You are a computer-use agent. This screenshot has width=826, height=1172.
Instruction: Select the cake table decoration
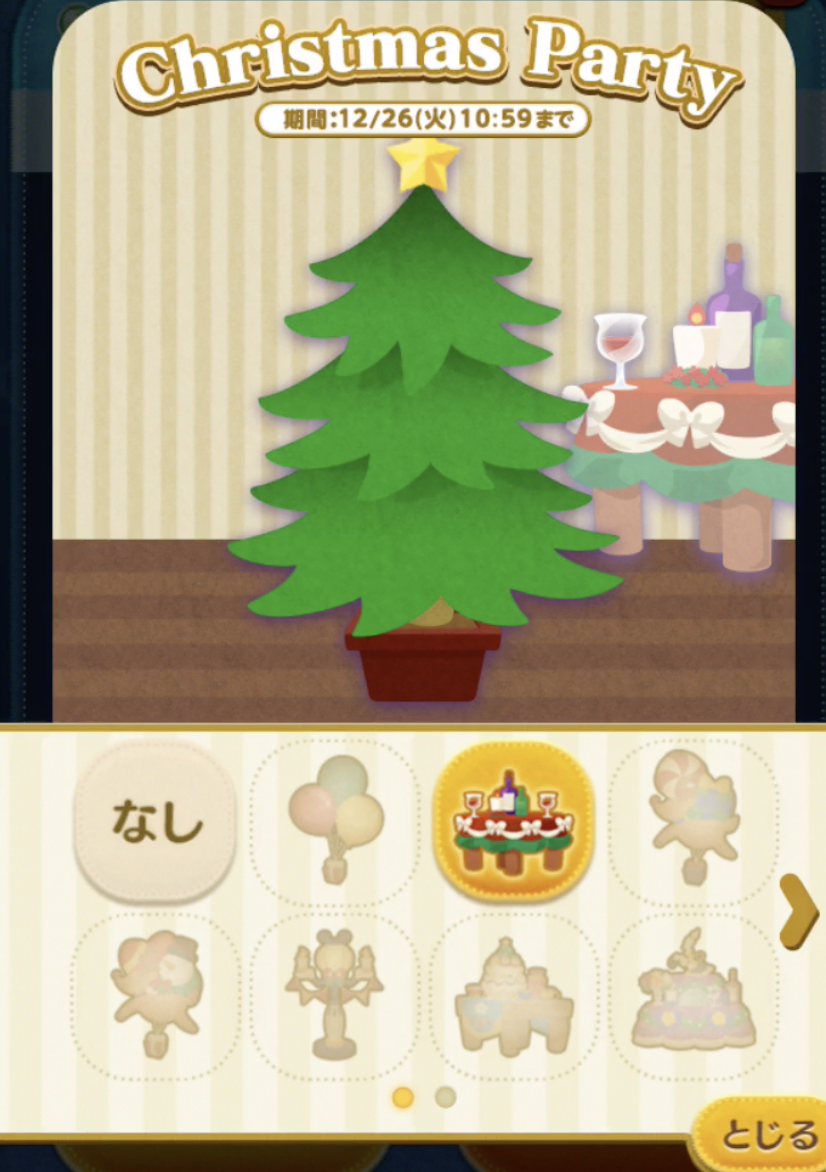pos(514,997)
